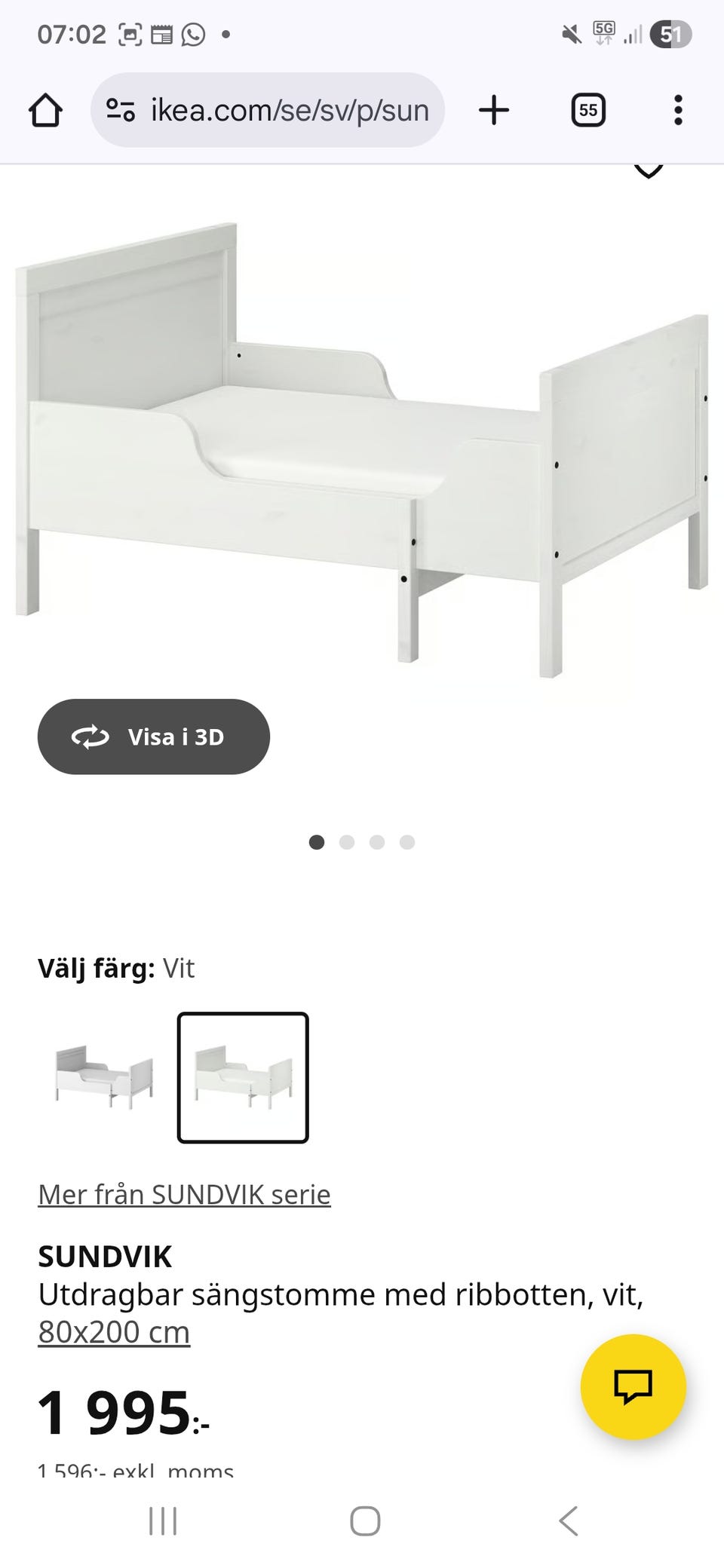This screenshot has width=724, height=1568.
Task: Keep the white bed variant selected
Action: 243,1078
